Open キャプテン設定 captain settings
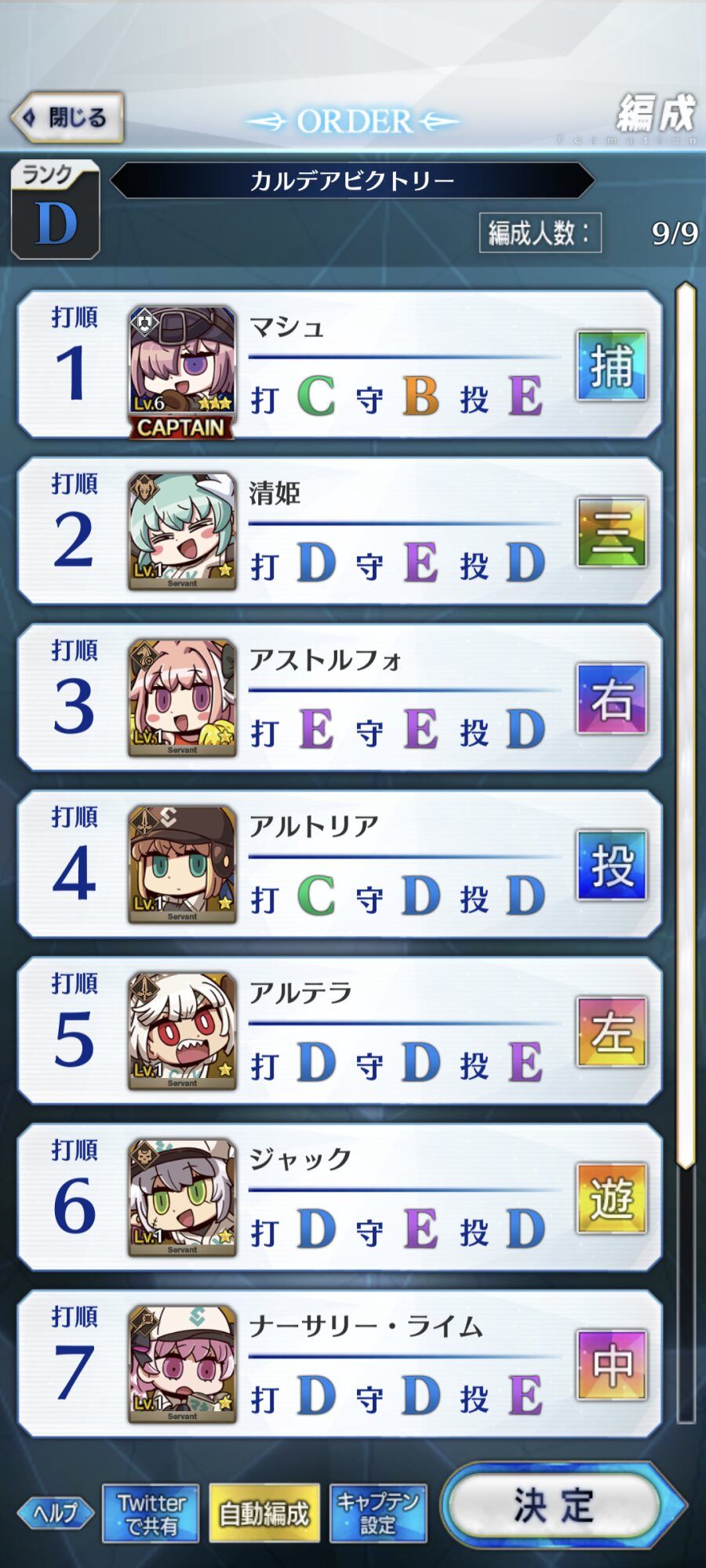706x1568 pixels. coord(378,1513)
